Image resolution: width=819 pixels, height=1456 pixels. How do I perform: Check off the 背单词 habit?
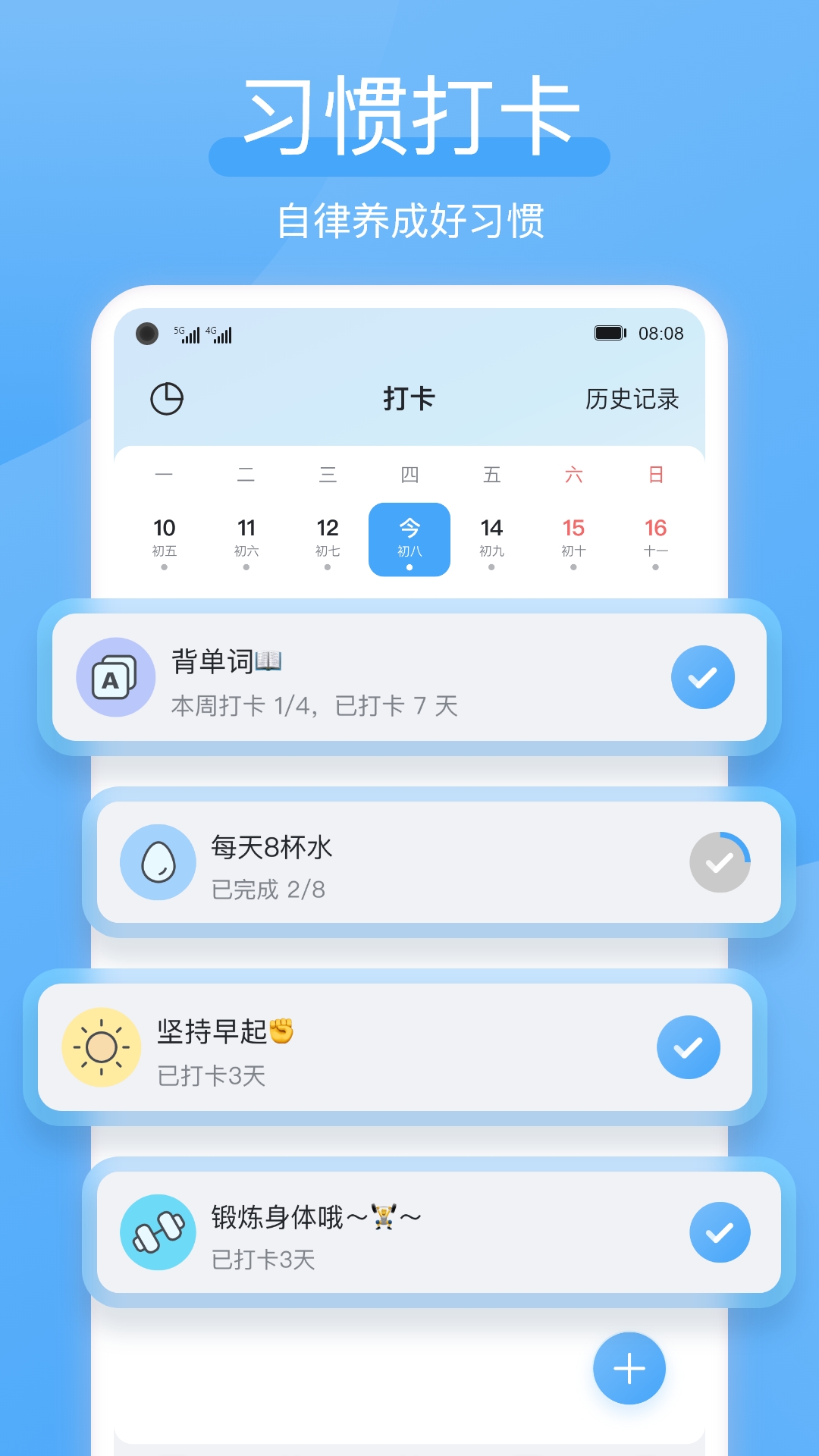[702, 677]
